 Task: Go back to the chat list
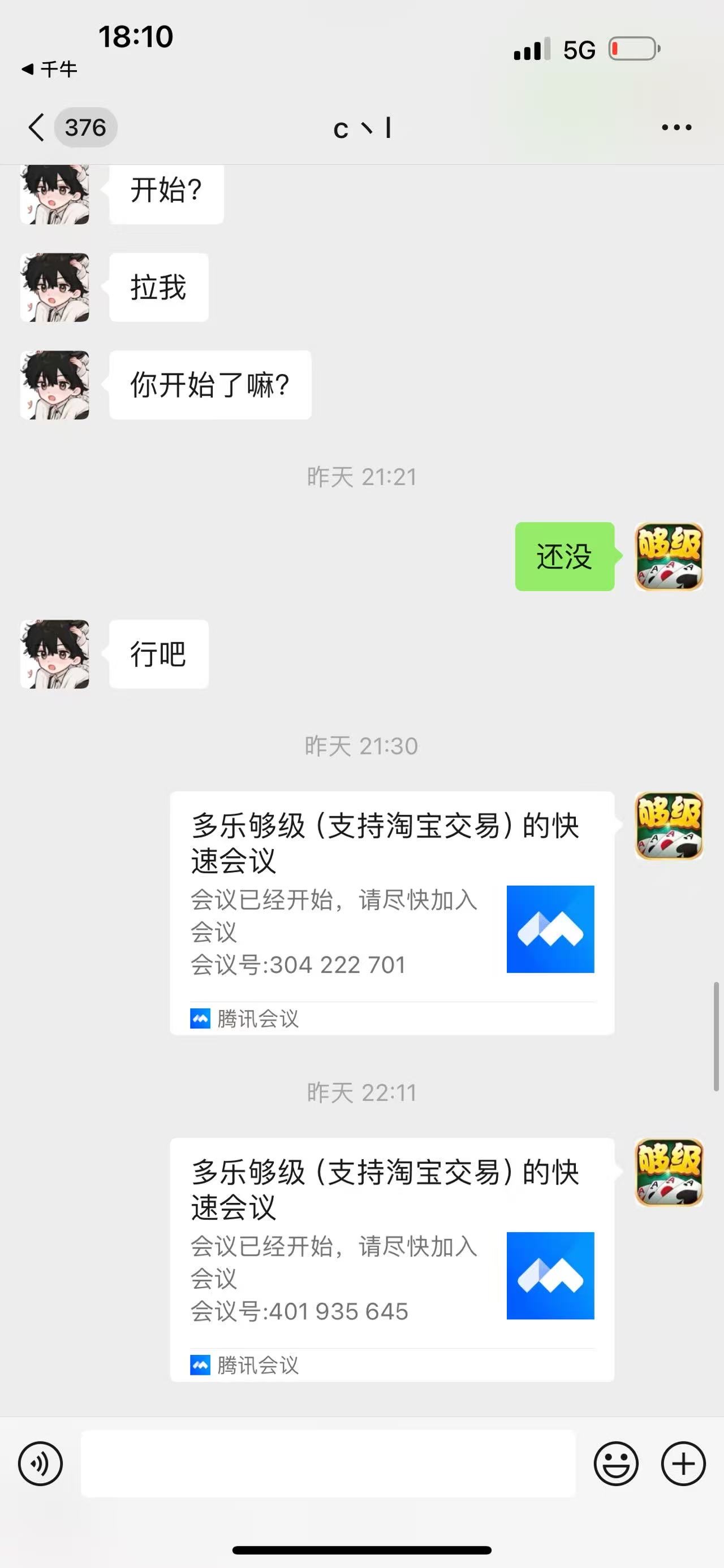pos(37,127)
